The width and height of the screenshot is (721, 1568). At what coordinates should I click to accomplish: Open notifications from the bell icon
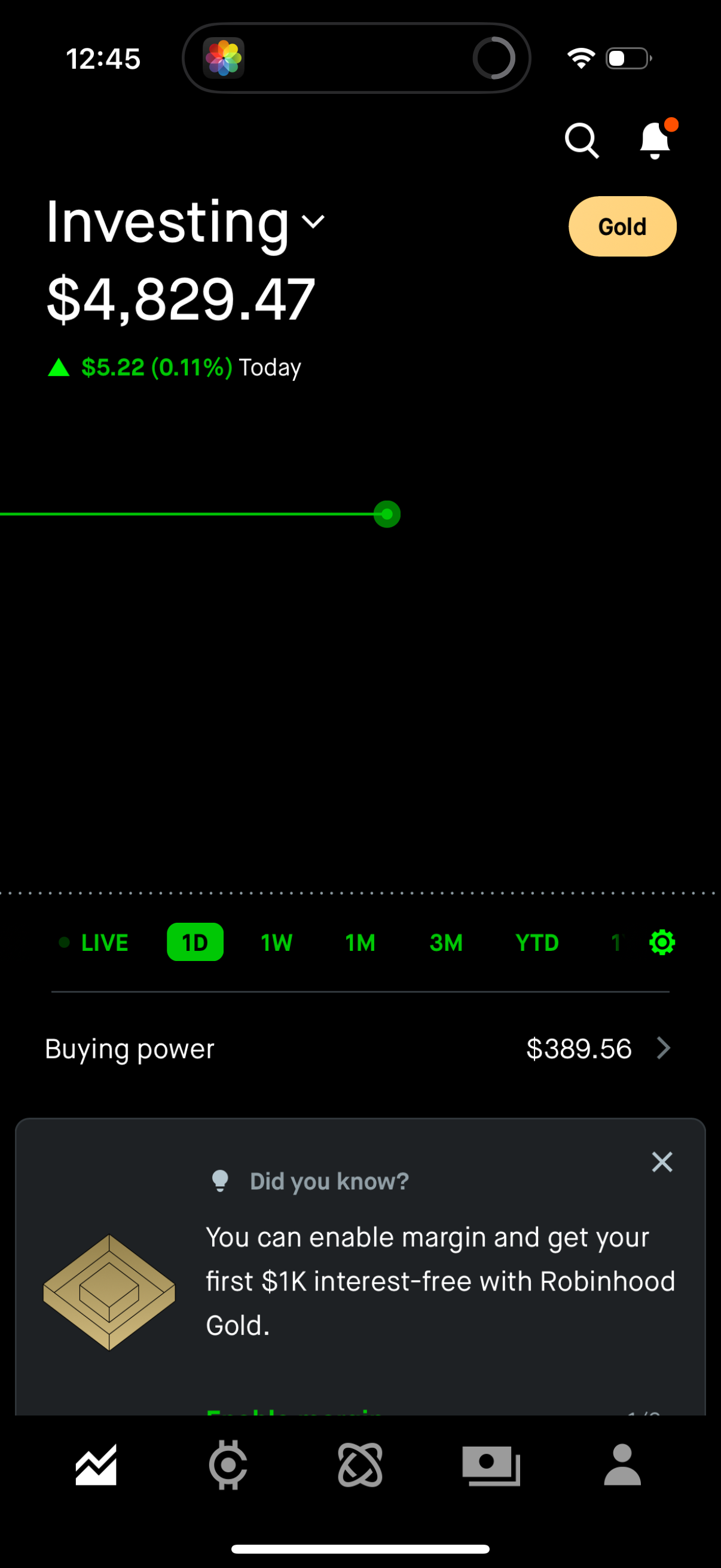[x=655, y=140]
